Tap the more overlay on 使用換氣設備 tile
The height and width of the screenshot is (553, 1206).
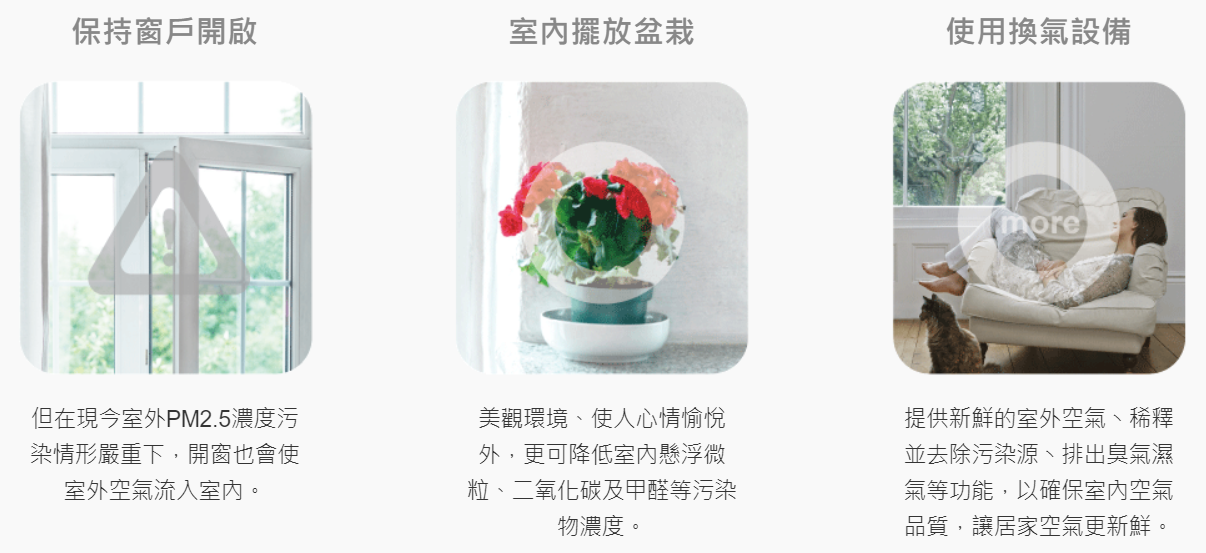click(1038, 222)
